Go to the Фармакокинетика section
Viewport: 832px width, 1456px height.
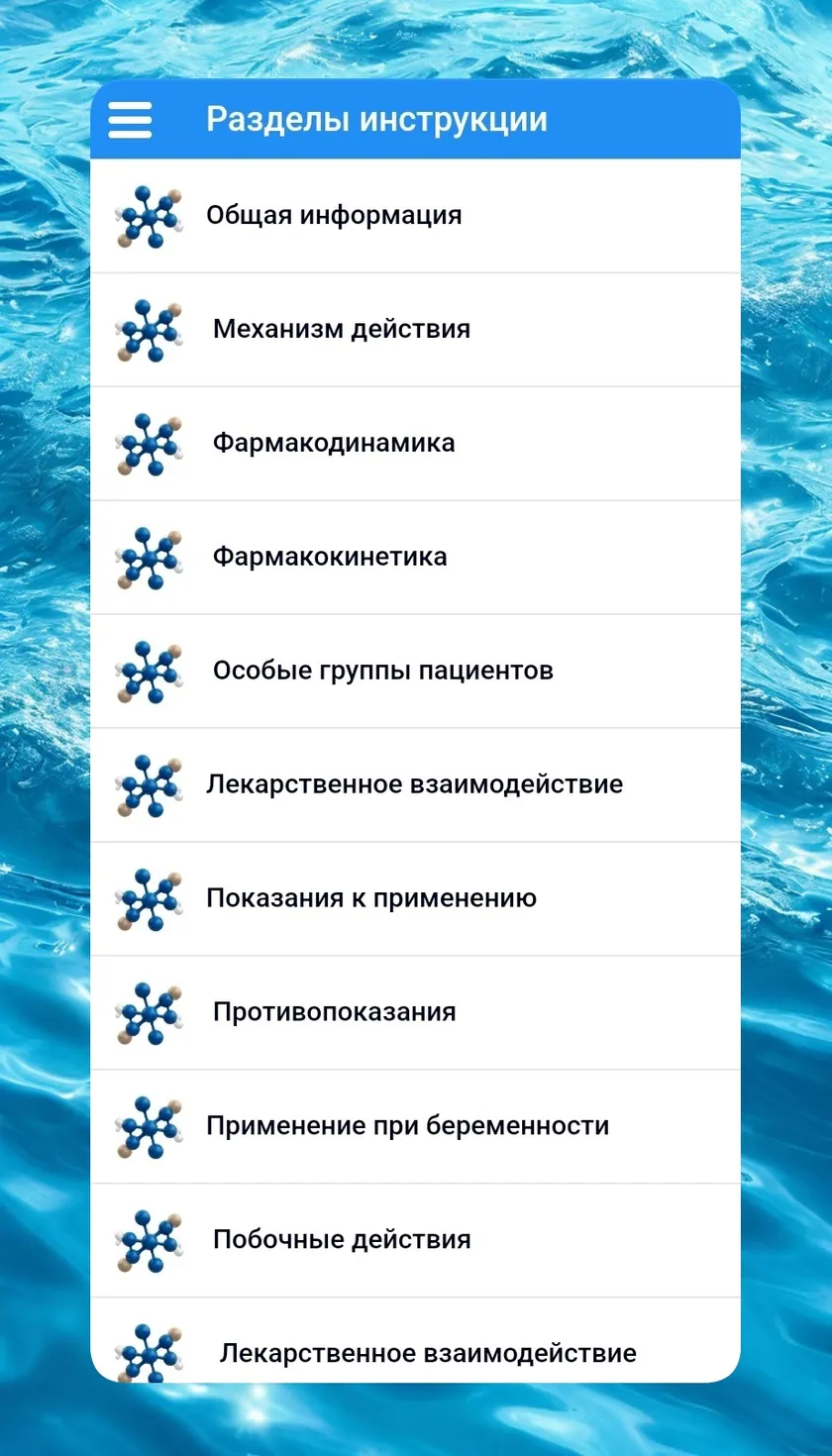coord(415,558)
